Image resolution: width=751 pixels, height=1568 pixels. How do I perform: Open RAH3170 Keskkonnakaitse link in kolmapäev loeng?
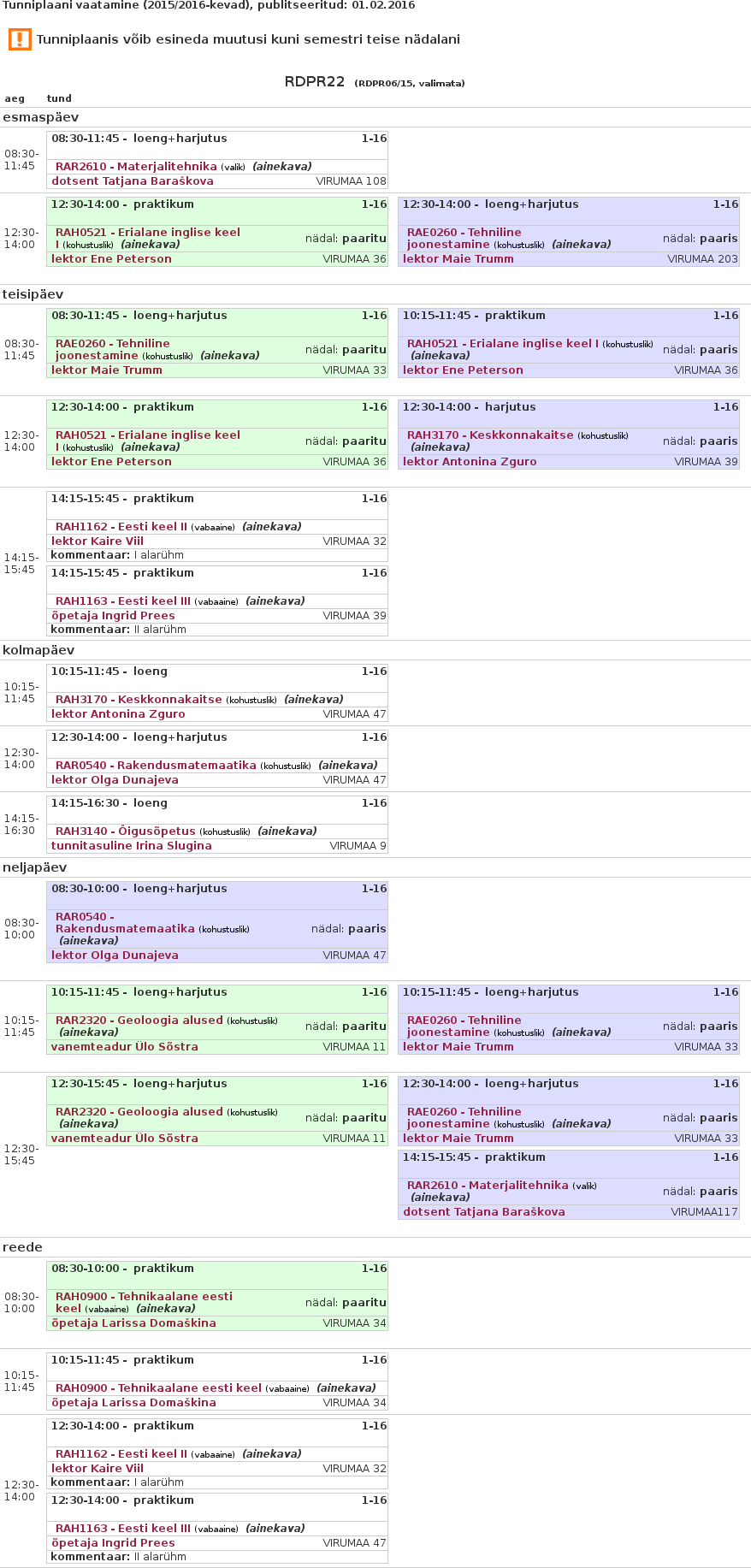coord(139,700)
